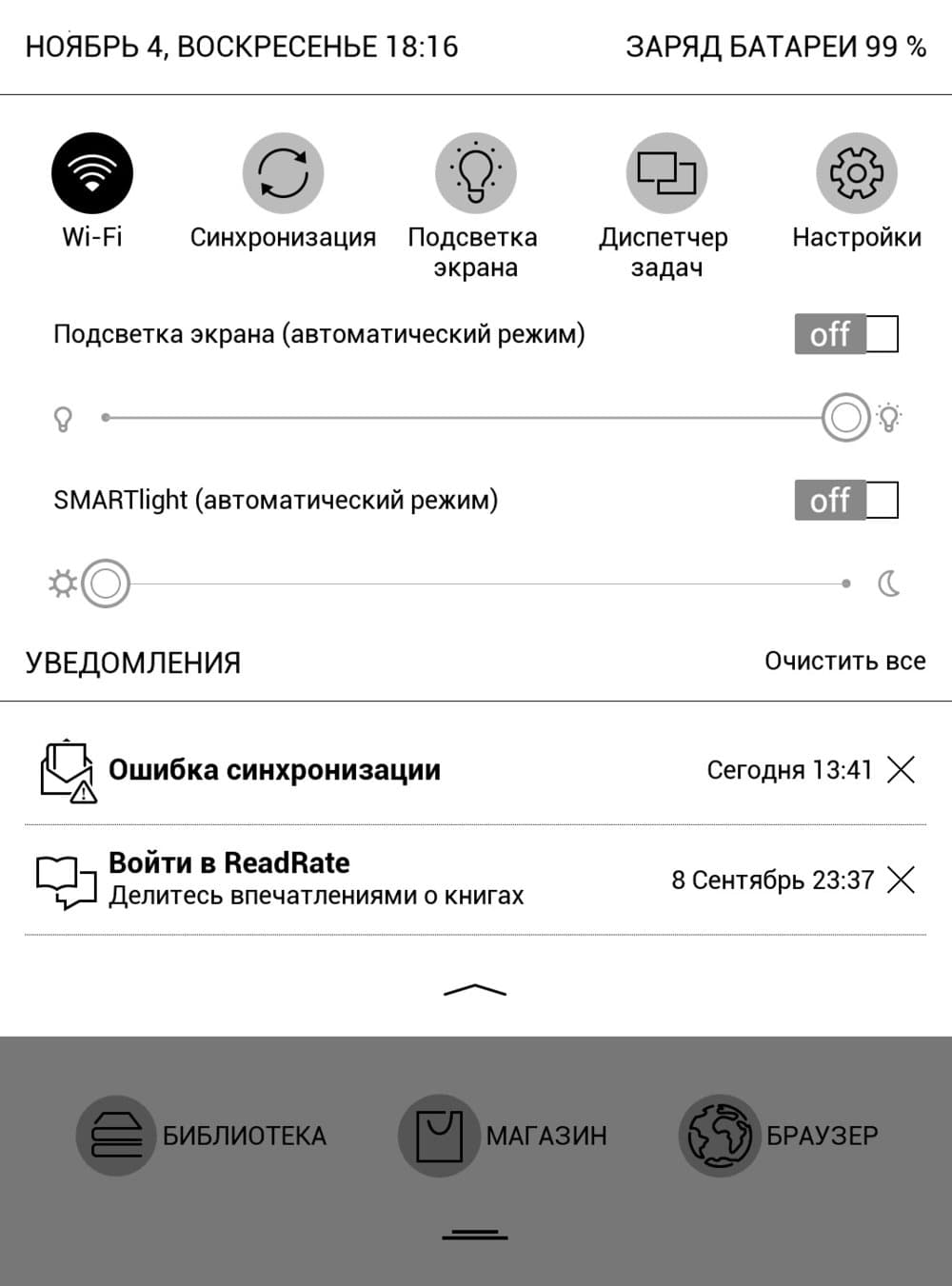Start Синхронизация from the quick panel
This screenshot has width=952, height=1286.
click(x=284, y=173)
